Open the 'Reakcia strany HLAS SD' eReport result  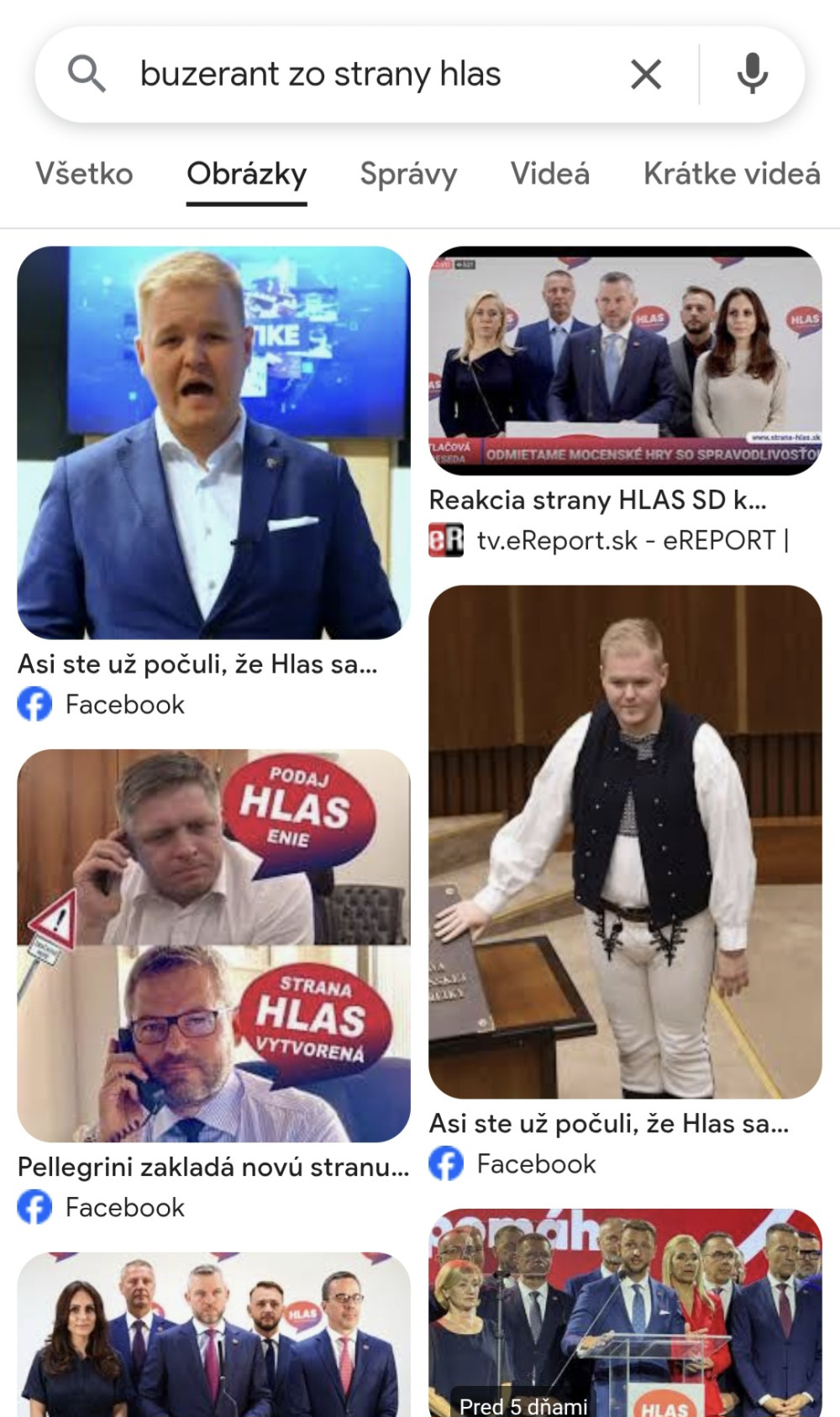(625, 361)
